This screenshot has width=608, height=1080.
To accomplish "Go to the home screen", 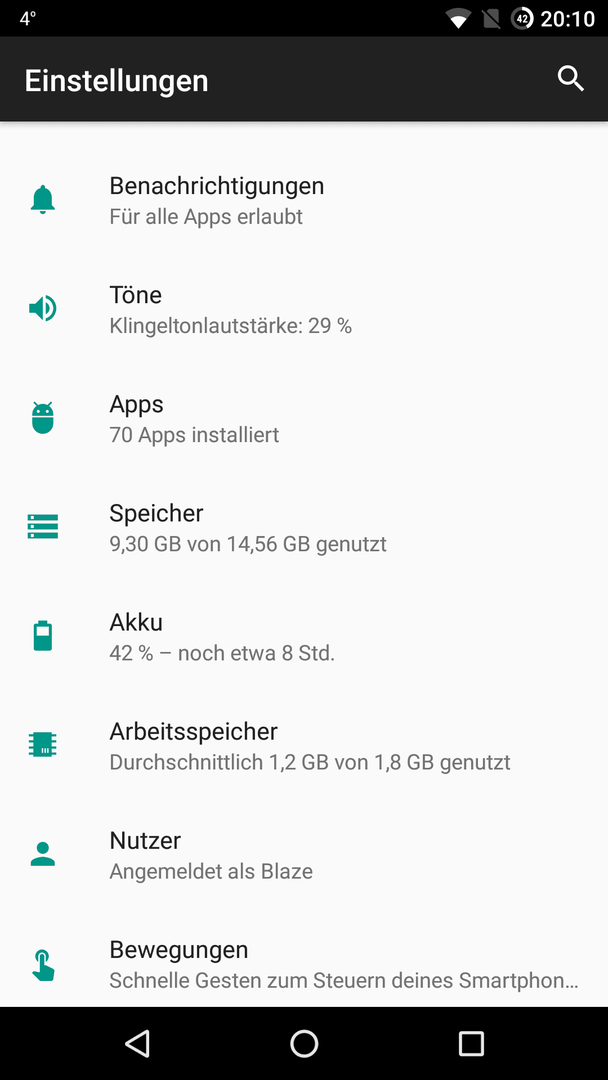I will click(304, 1043).
